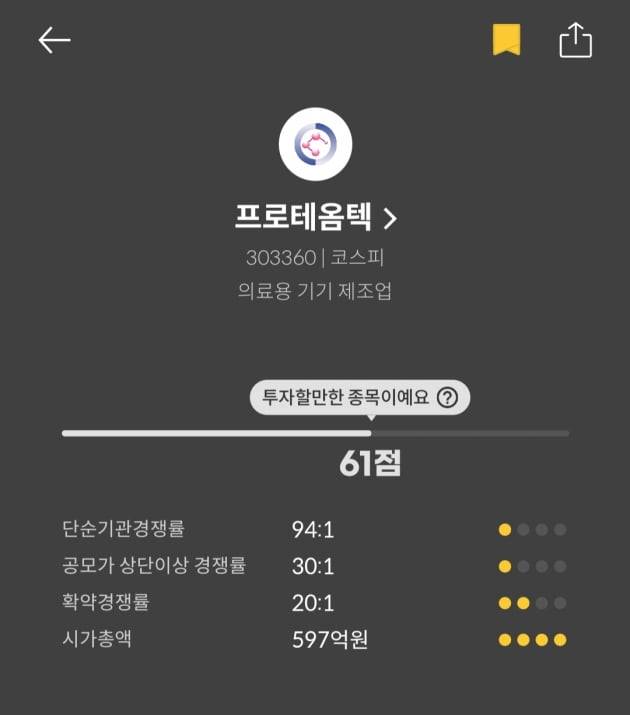Toggle the yellow bookmark icon
This screenshot has width=630, height=715.
pos(506,40)
